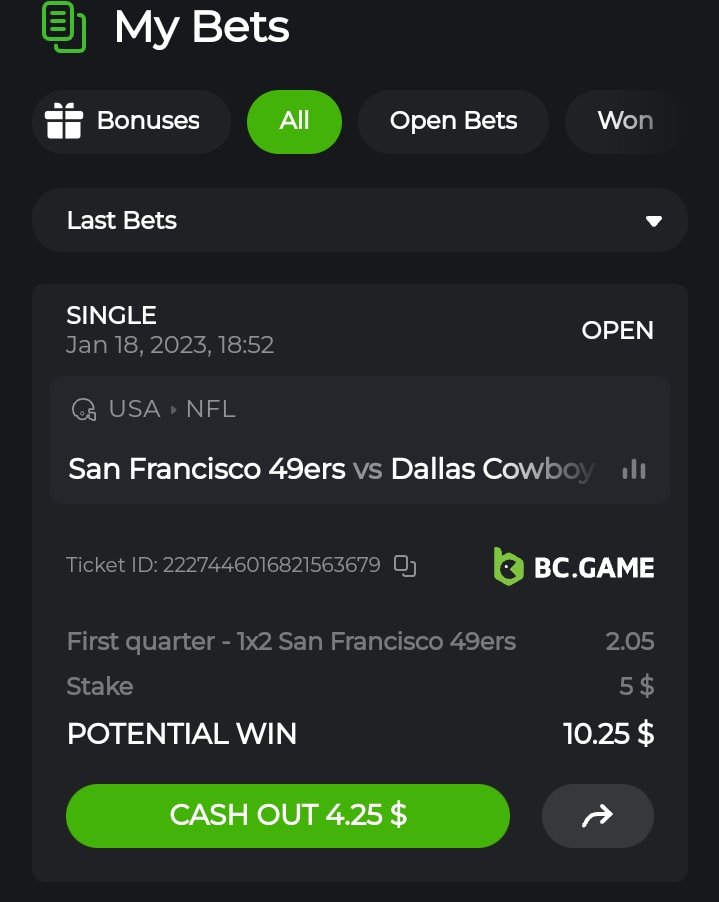
Task: Cash out the bet for 4.25 $
Action: 288,815
